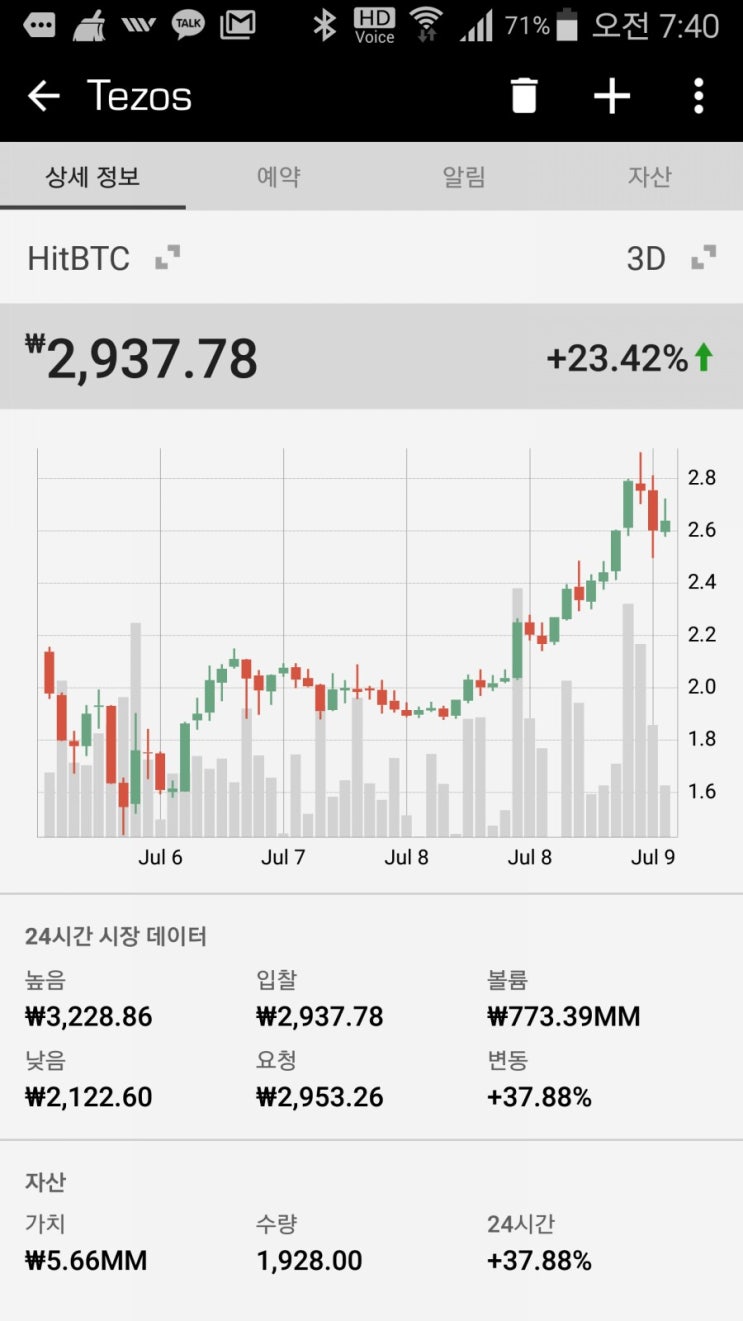This screenshot has height=1321, width=743.
Task: Delete Tezos with the trash icon
Action: point(524,97)
